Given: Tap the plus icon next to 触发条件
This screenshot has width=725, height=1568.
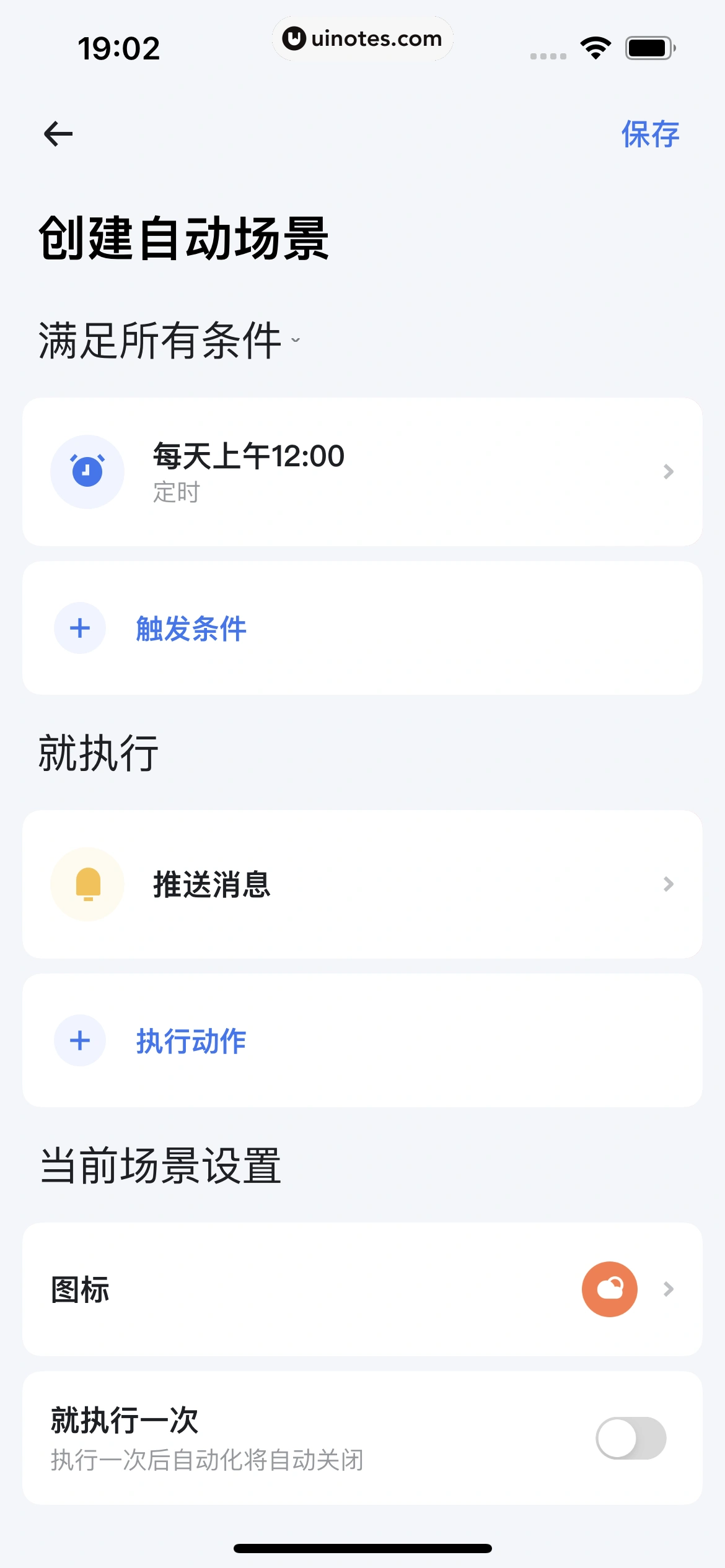Looking at the screenshot, I should [79, 628].
